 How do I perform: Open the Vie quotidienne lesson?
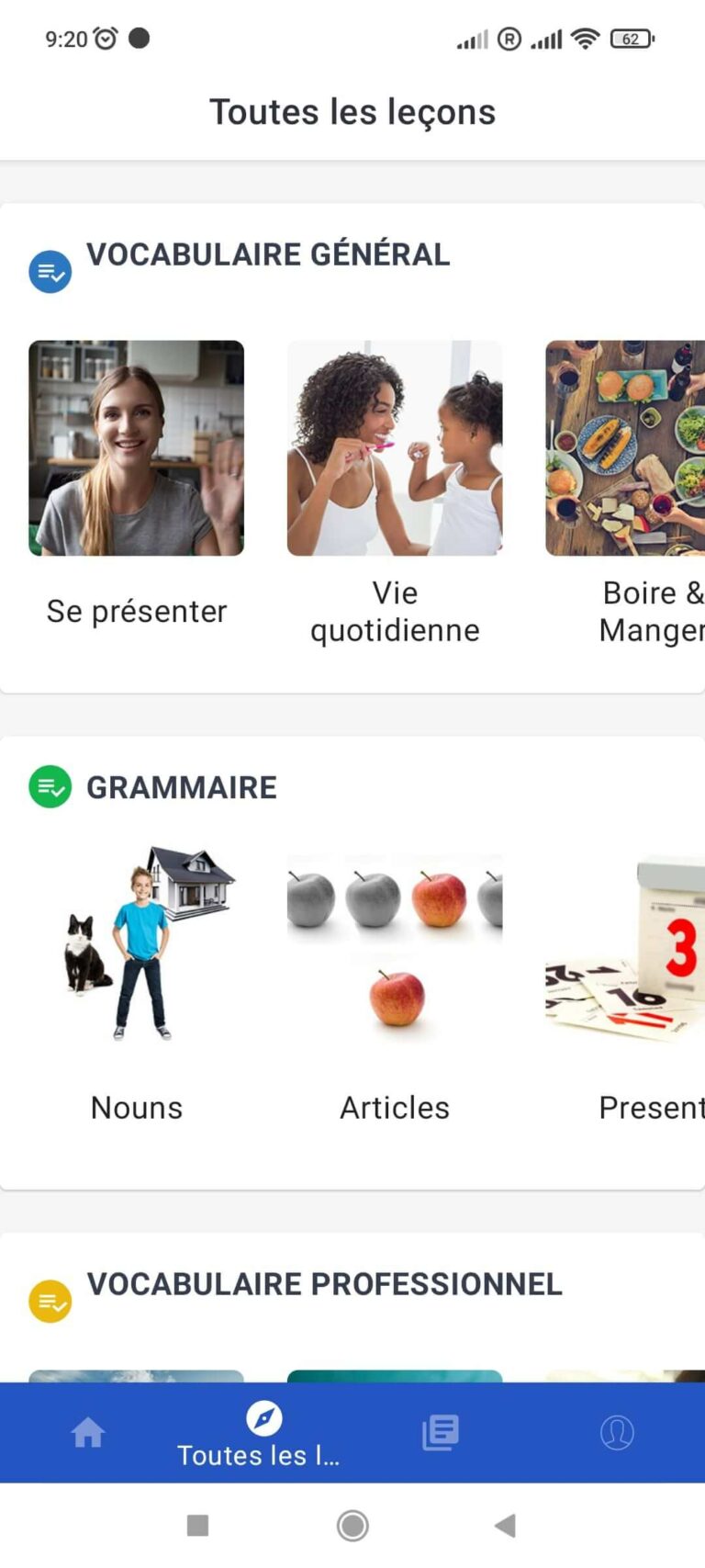(395, 448)
